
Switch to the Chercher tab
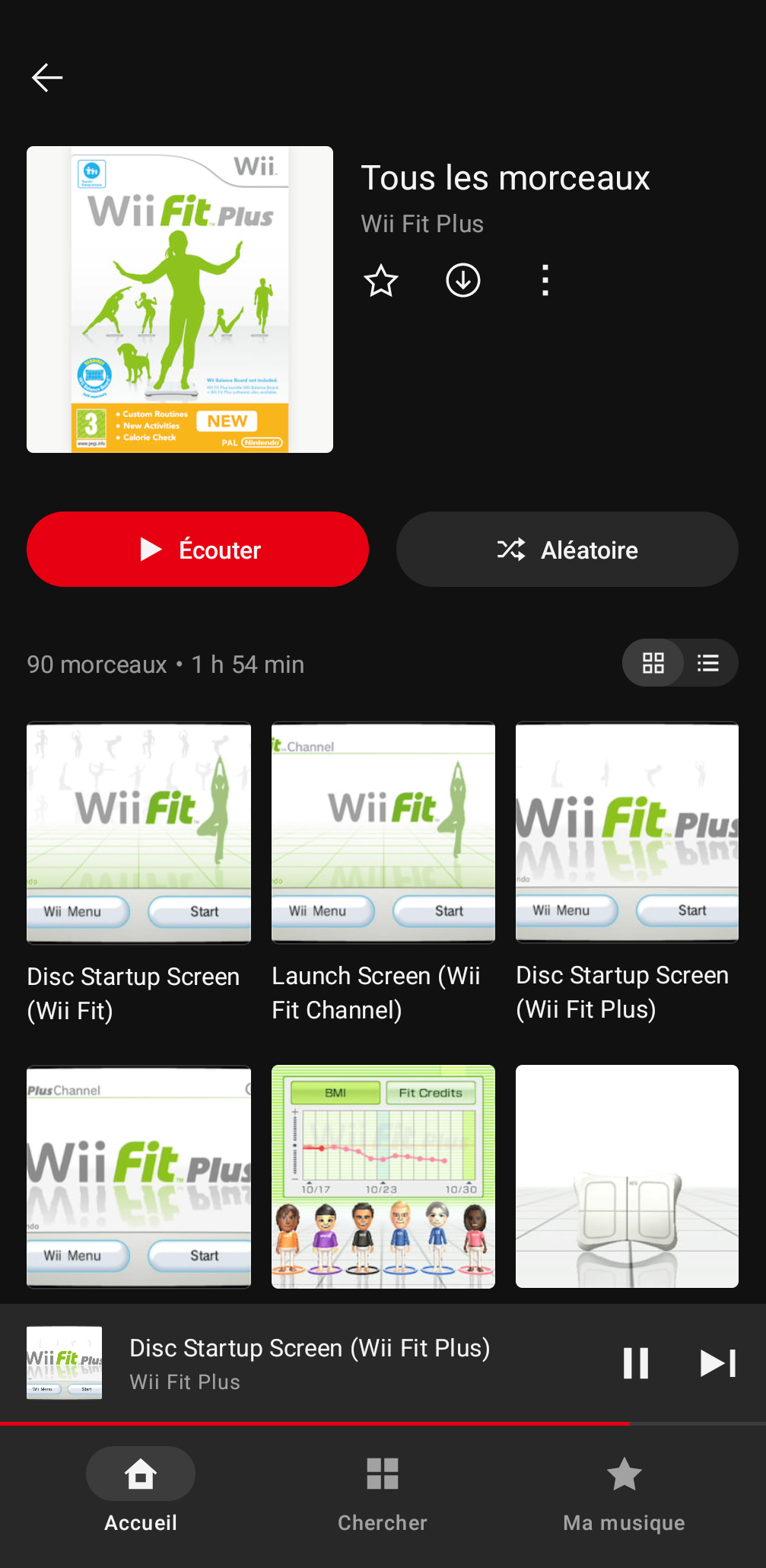(383, 1490)
